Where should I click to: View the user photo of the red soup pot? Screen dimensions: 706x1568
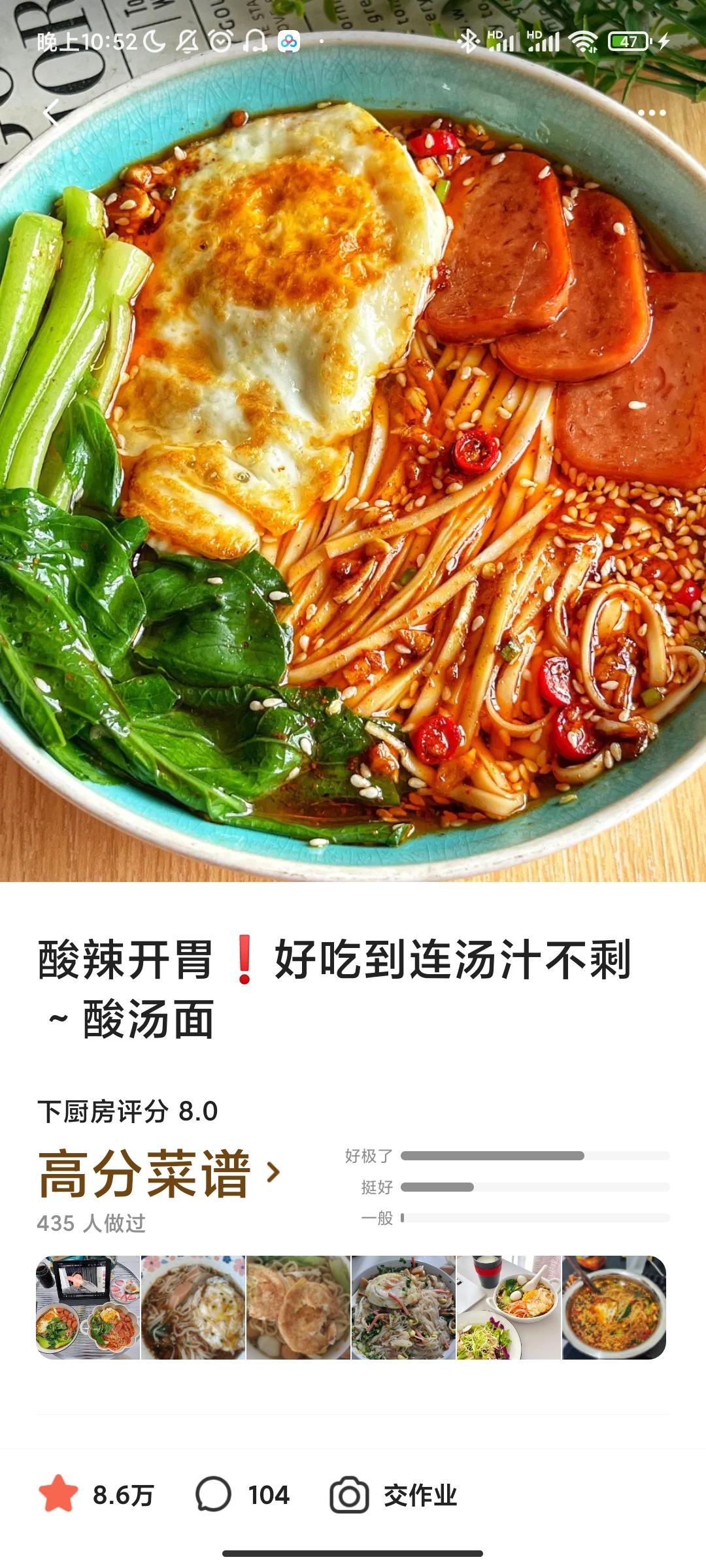(x=614, y=1307)
